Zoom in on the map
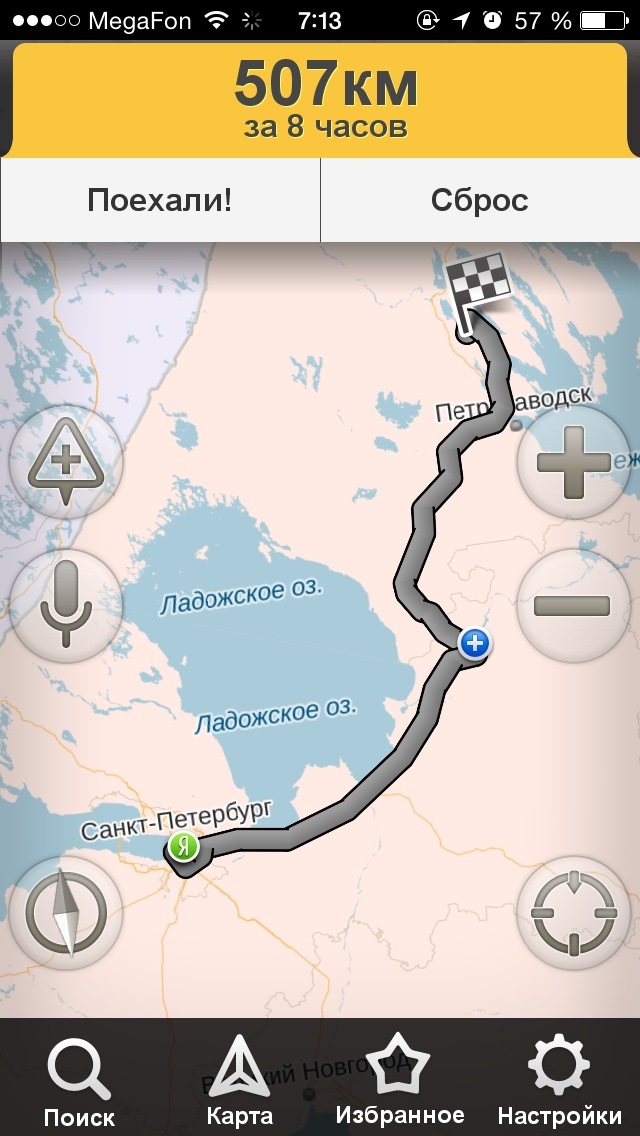 point(573,462)
